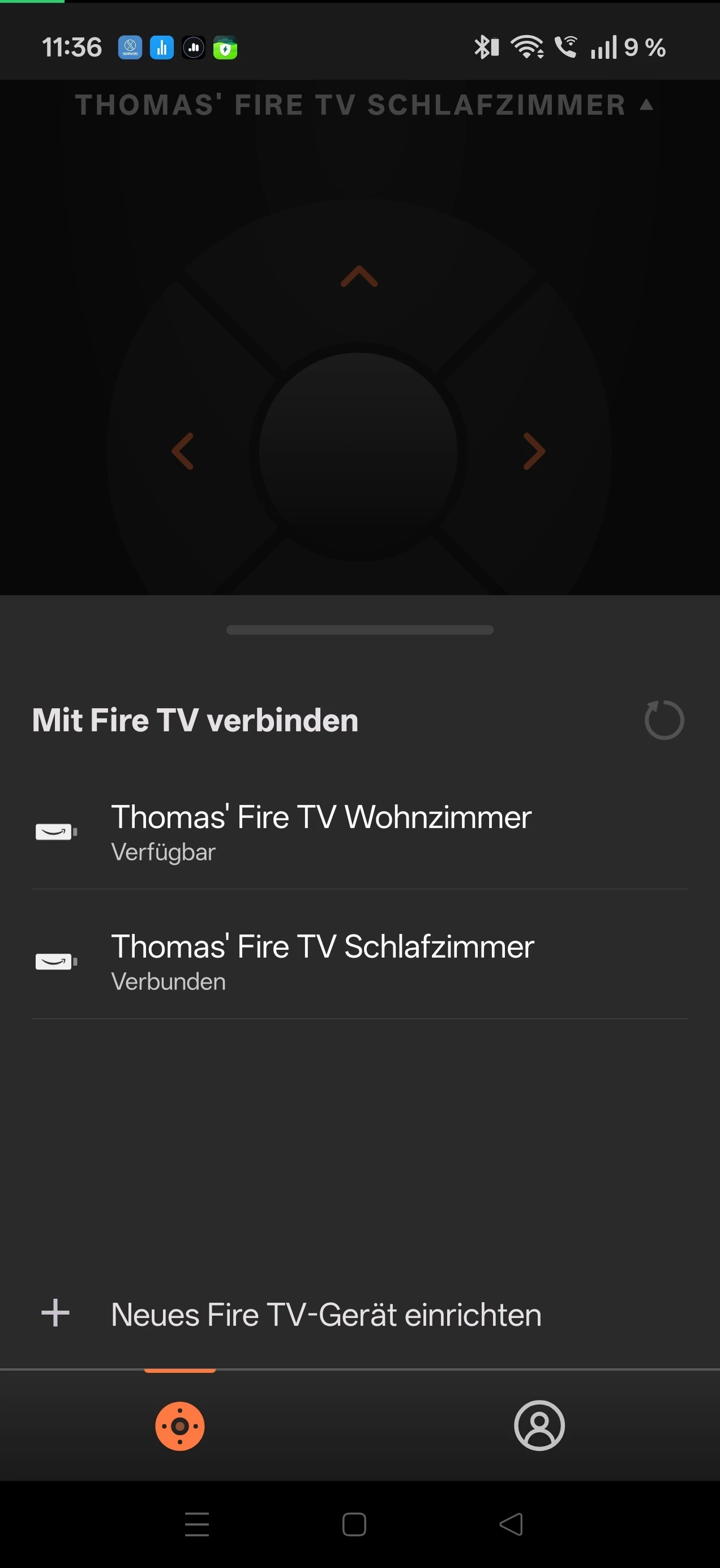Open the profile tab
This screenshot has height=1568, width=720.
(x=539, y=1425)
